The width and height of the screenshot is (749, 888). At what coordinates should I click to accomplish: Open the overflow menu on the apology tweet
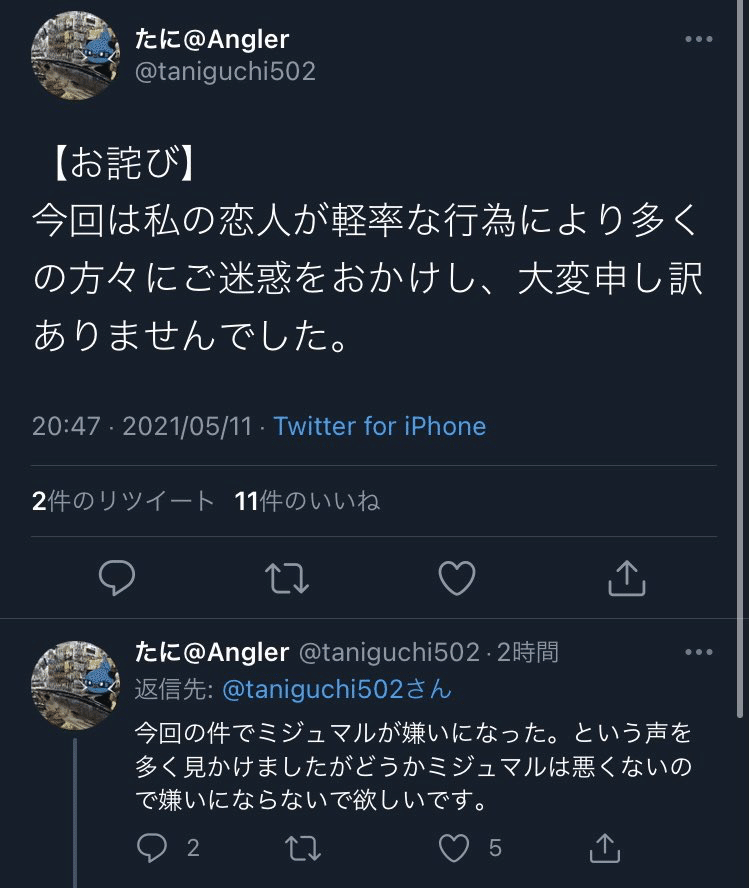[x=698, y=40]
